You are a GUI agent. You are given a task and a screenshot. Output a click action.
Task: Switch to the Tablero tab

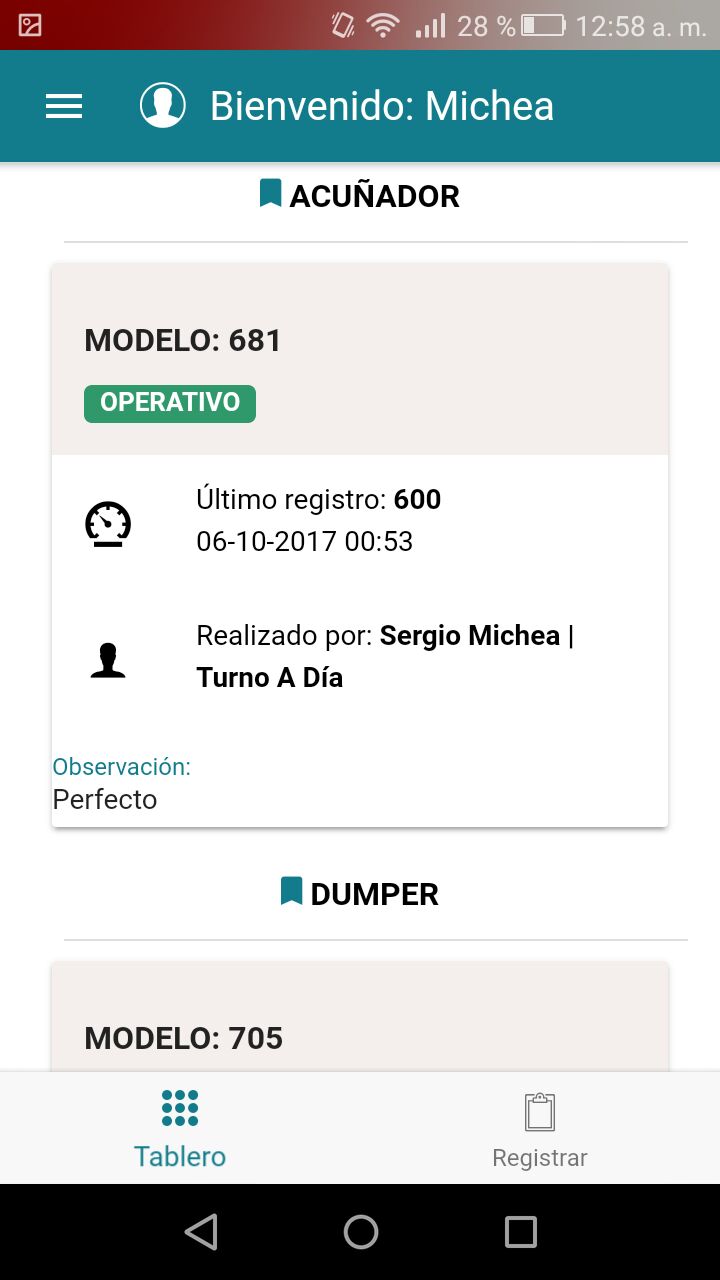(x=180, y=1130)
